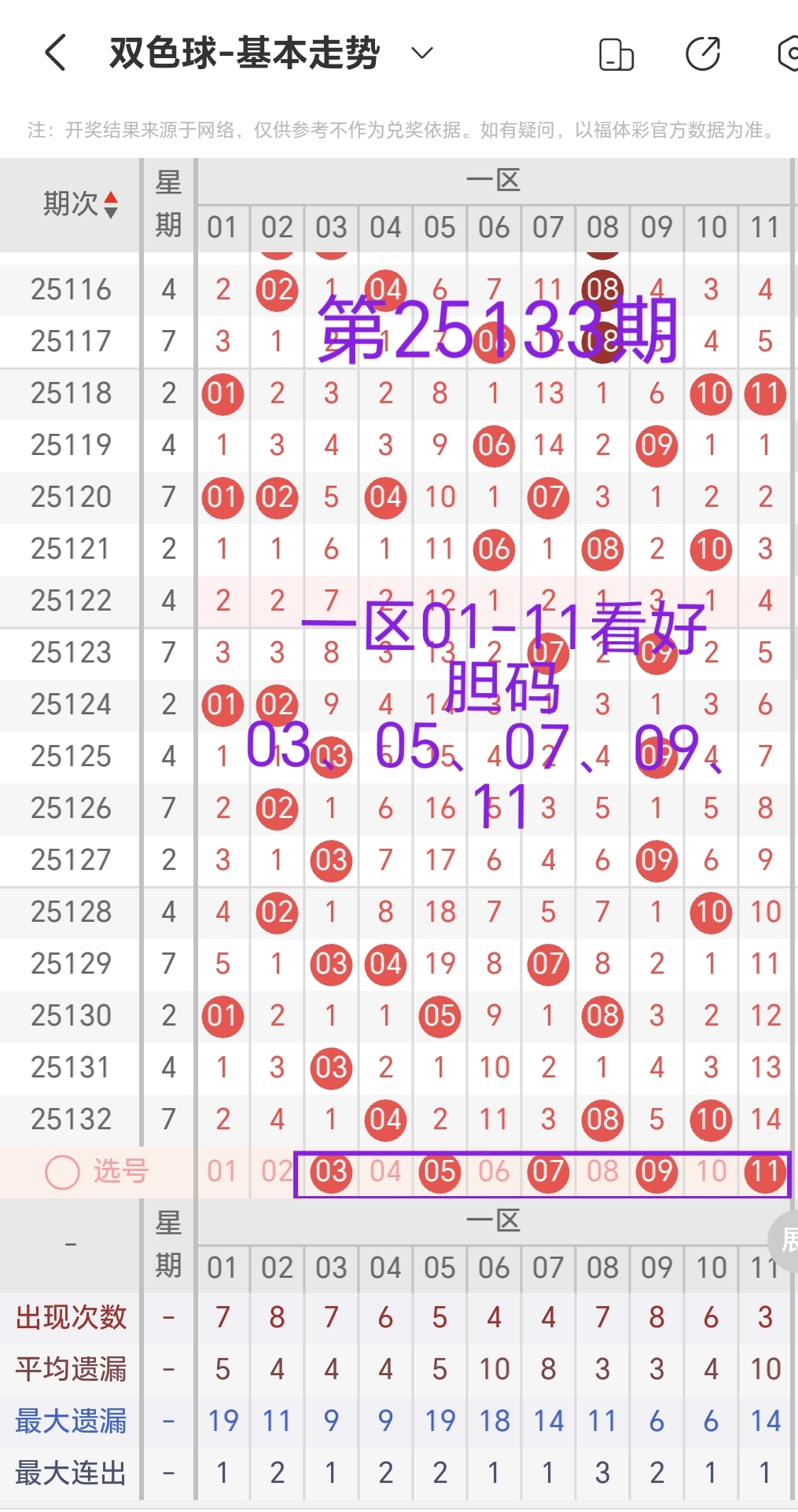
Task: Tap the hexagon record icon at top right
Action: 790,53
